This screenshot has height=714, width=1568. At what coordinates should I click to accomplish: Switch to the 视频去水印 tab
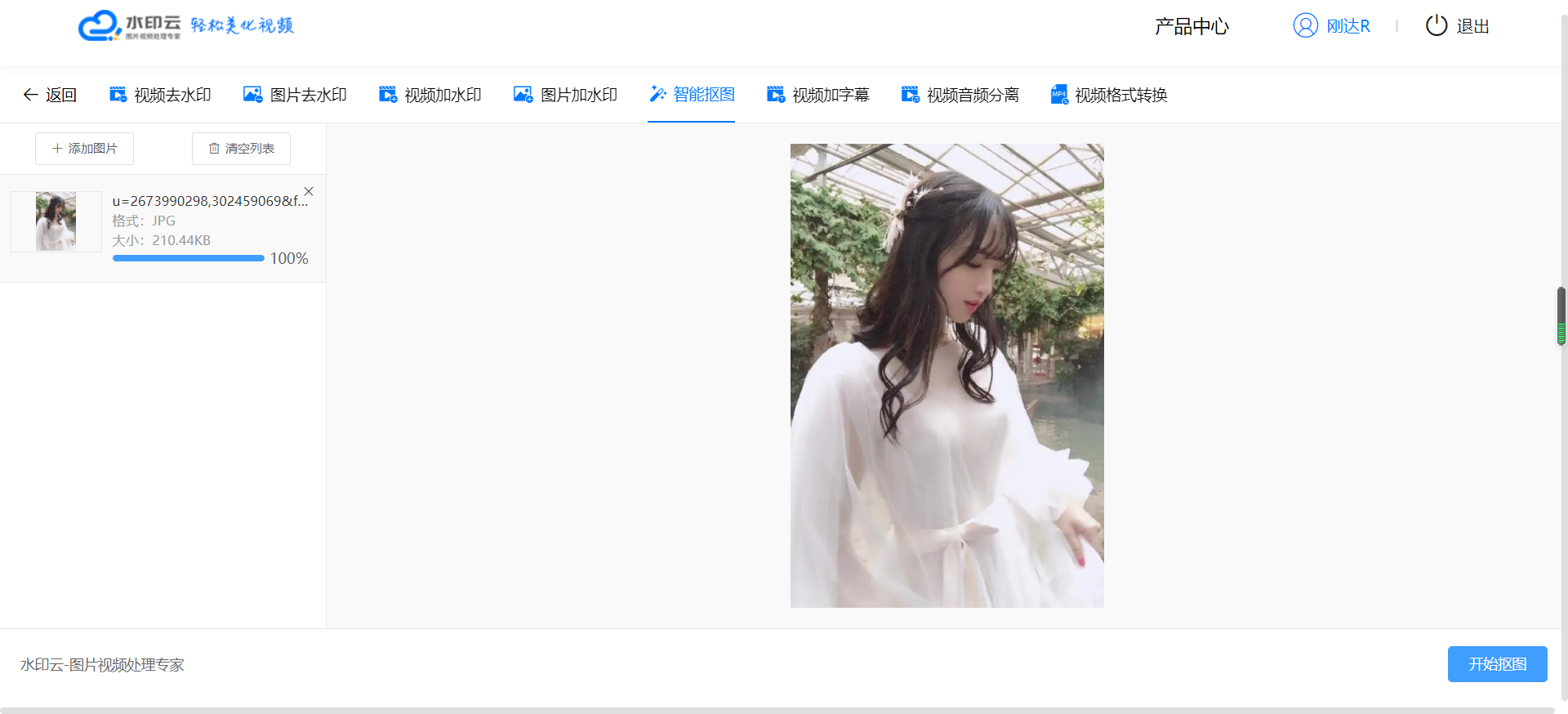[160, 95]
